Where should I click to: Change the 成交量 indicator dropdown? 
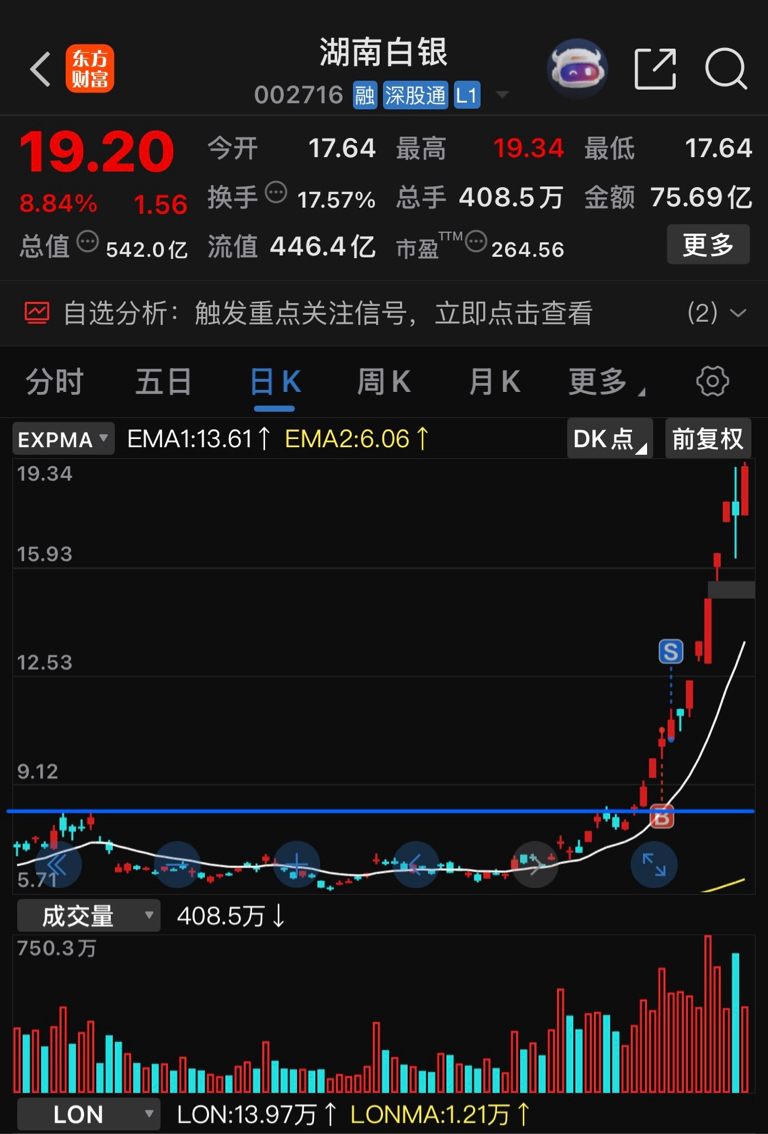coord(88,916)
